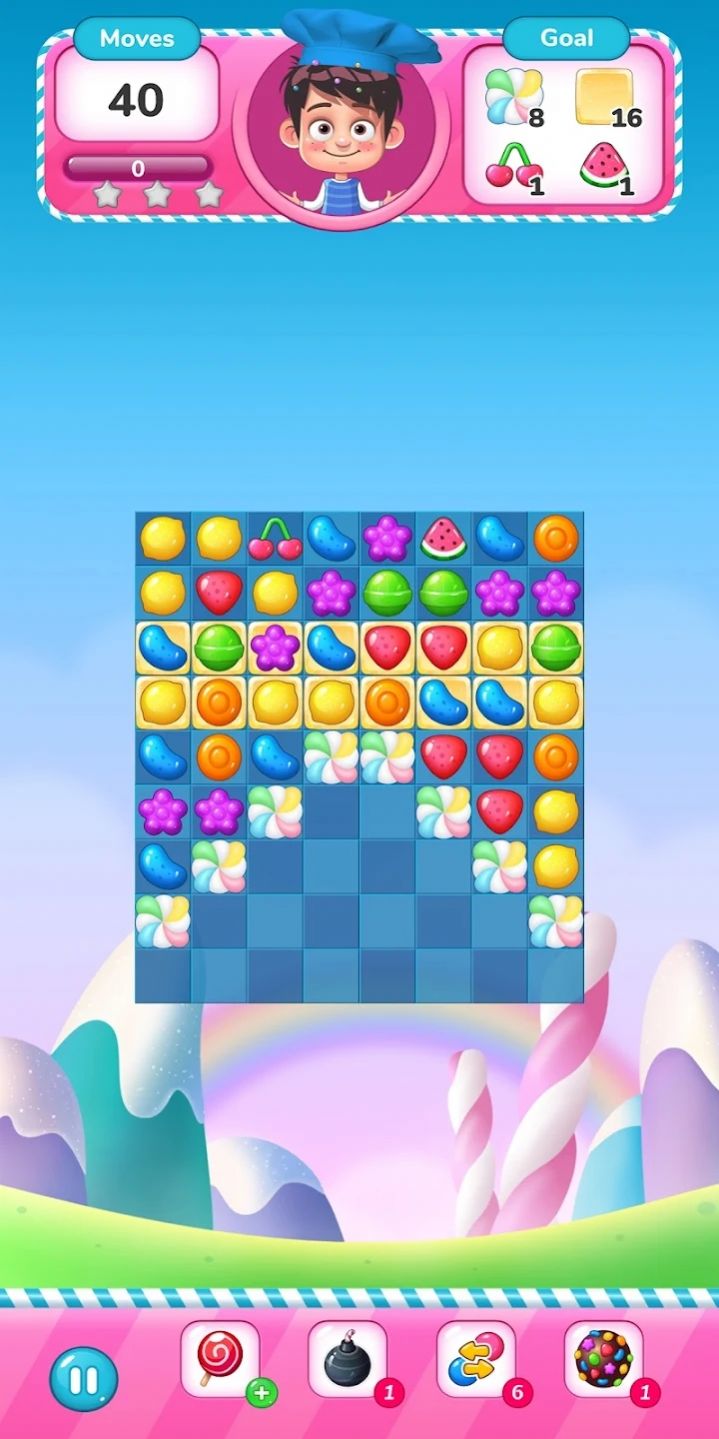
Task: Select the candy swap booster
Action: [475, 1359]
